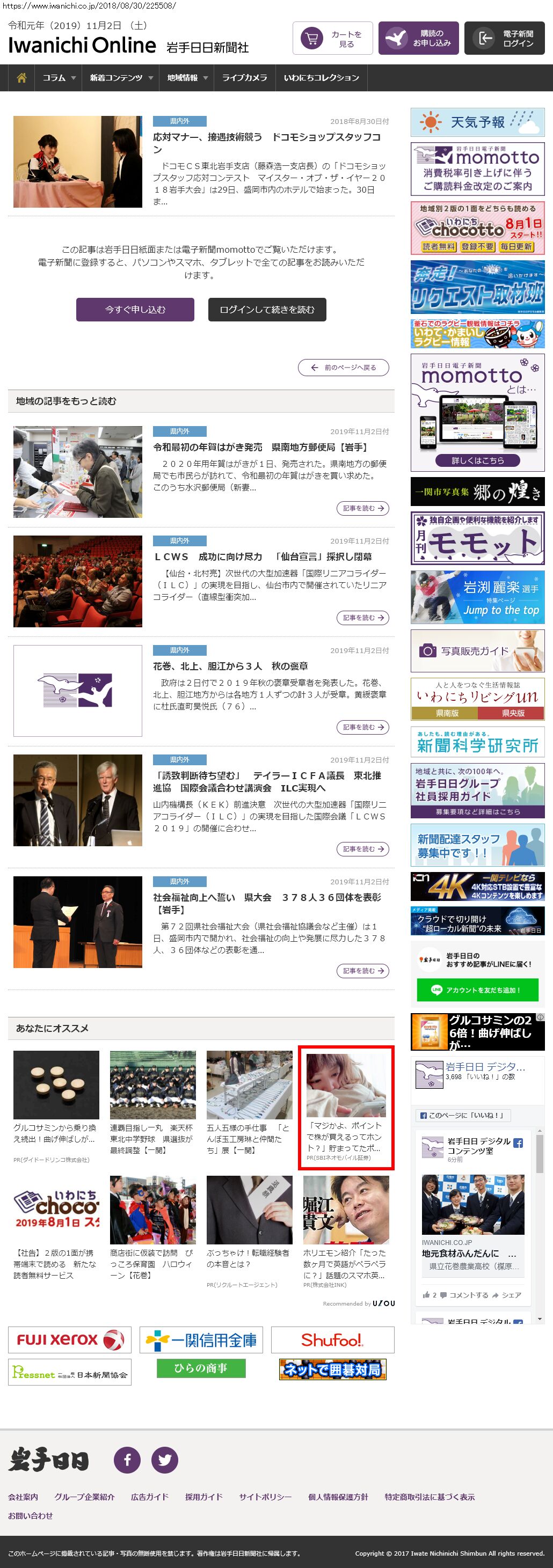The image size is (553, 1568).
Task: Open the 会社案内 footer link
Action: tap(23, 1497)
